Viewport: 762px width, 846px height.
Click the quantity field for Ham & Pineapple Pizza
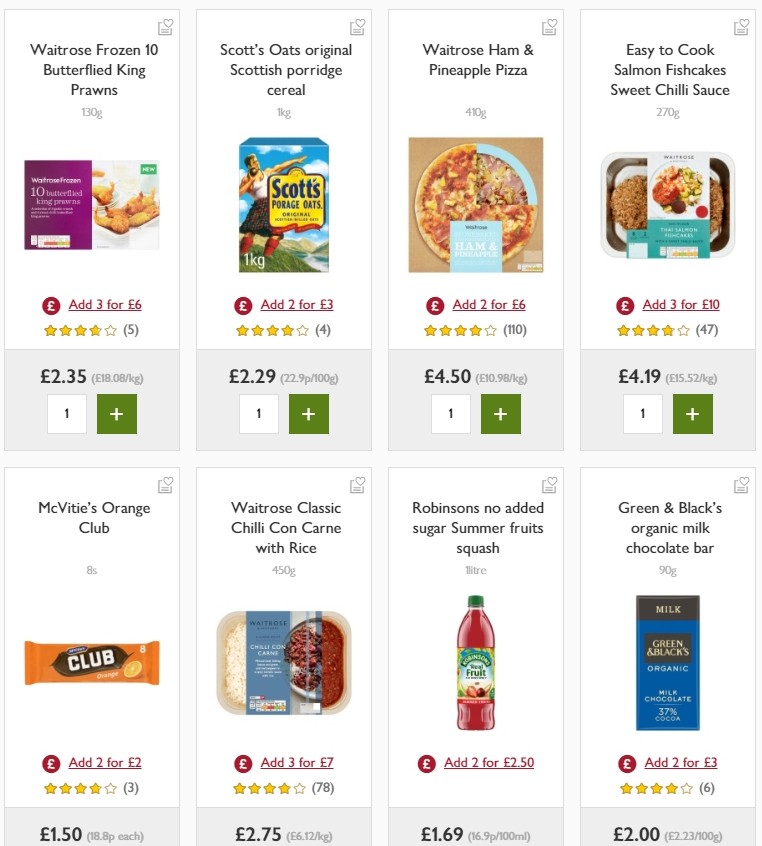(450, 413)
